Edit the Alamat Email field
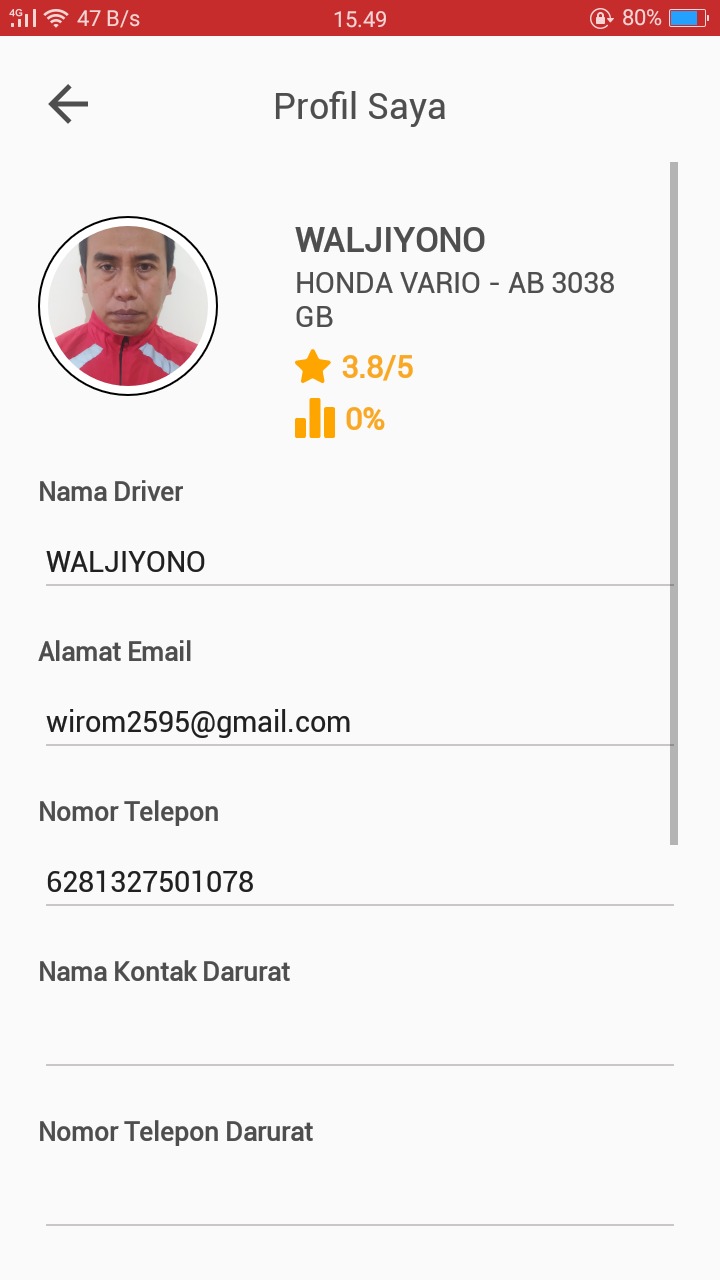 [358, 722]
